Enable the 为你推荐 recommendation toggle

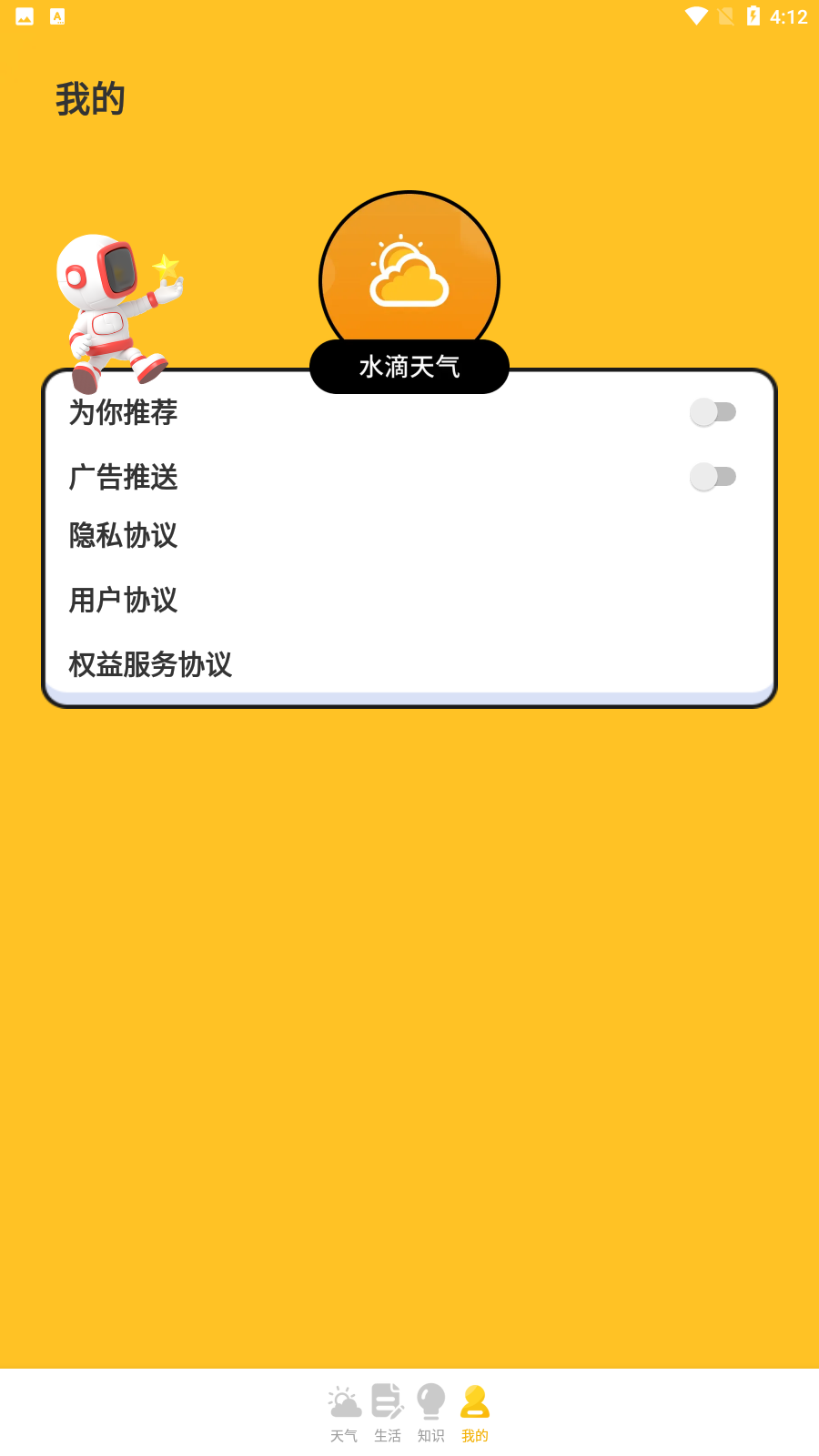coord(714,412)
